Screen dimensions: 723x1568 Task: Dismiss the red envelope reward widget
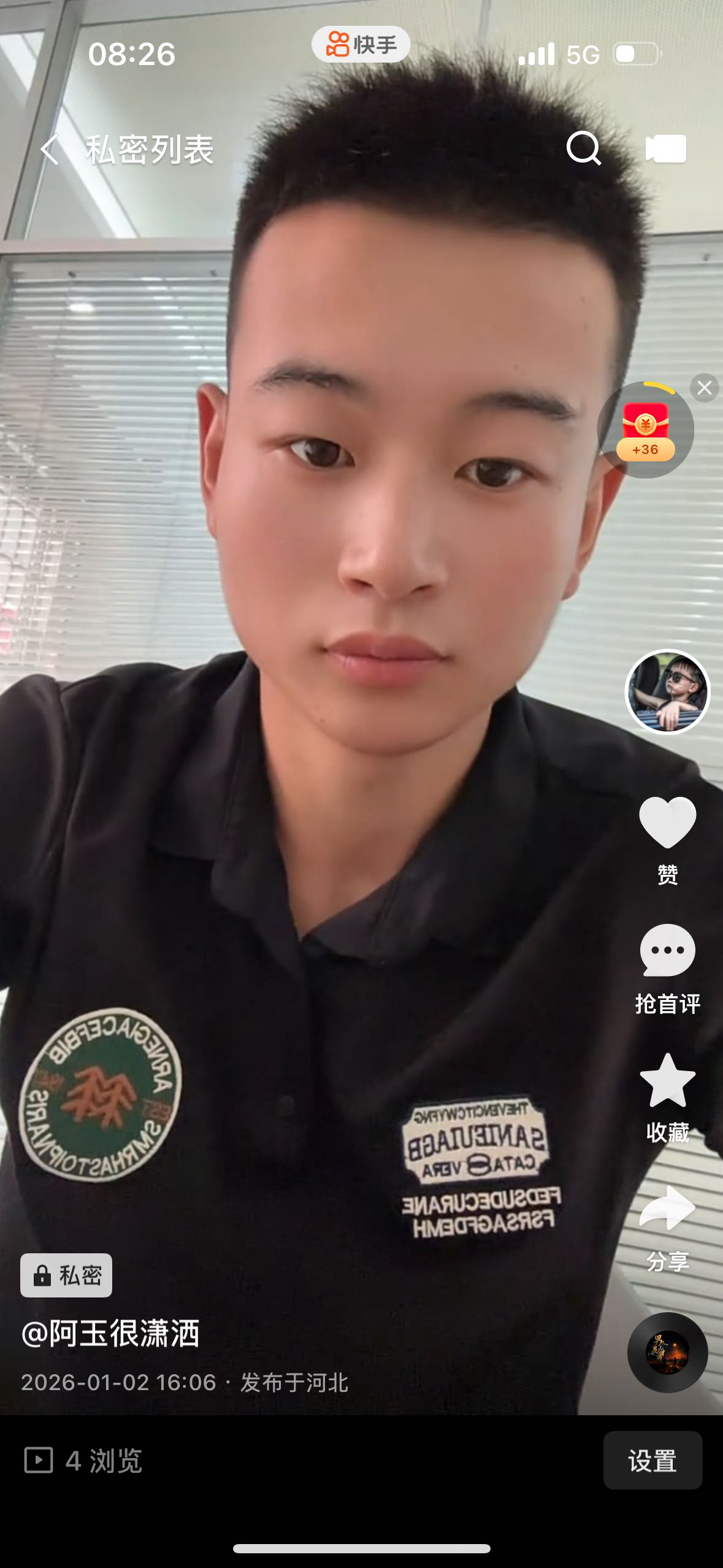704,388
